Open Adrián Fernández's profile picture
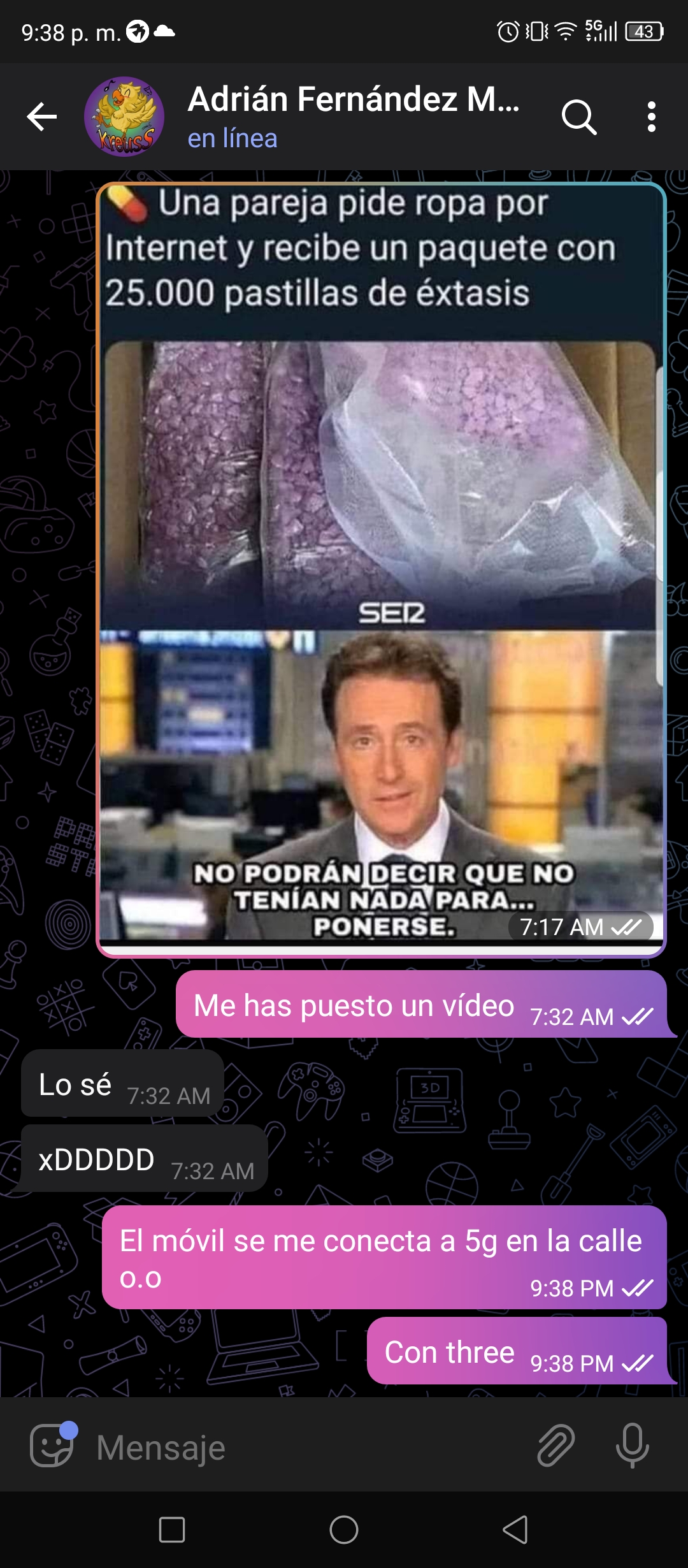688x1568 pixels. (124, 117)
